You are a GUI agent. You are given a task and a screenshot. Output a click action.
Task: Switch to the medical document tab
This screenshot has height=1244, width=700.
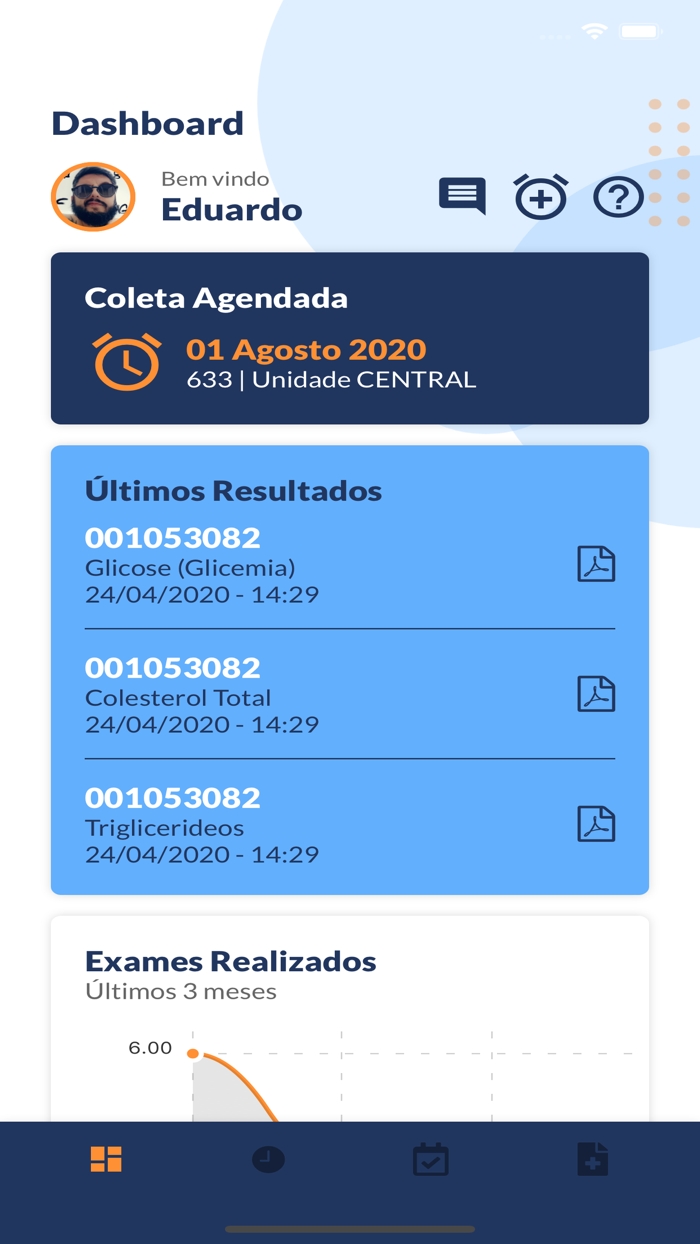[592, 1159]
